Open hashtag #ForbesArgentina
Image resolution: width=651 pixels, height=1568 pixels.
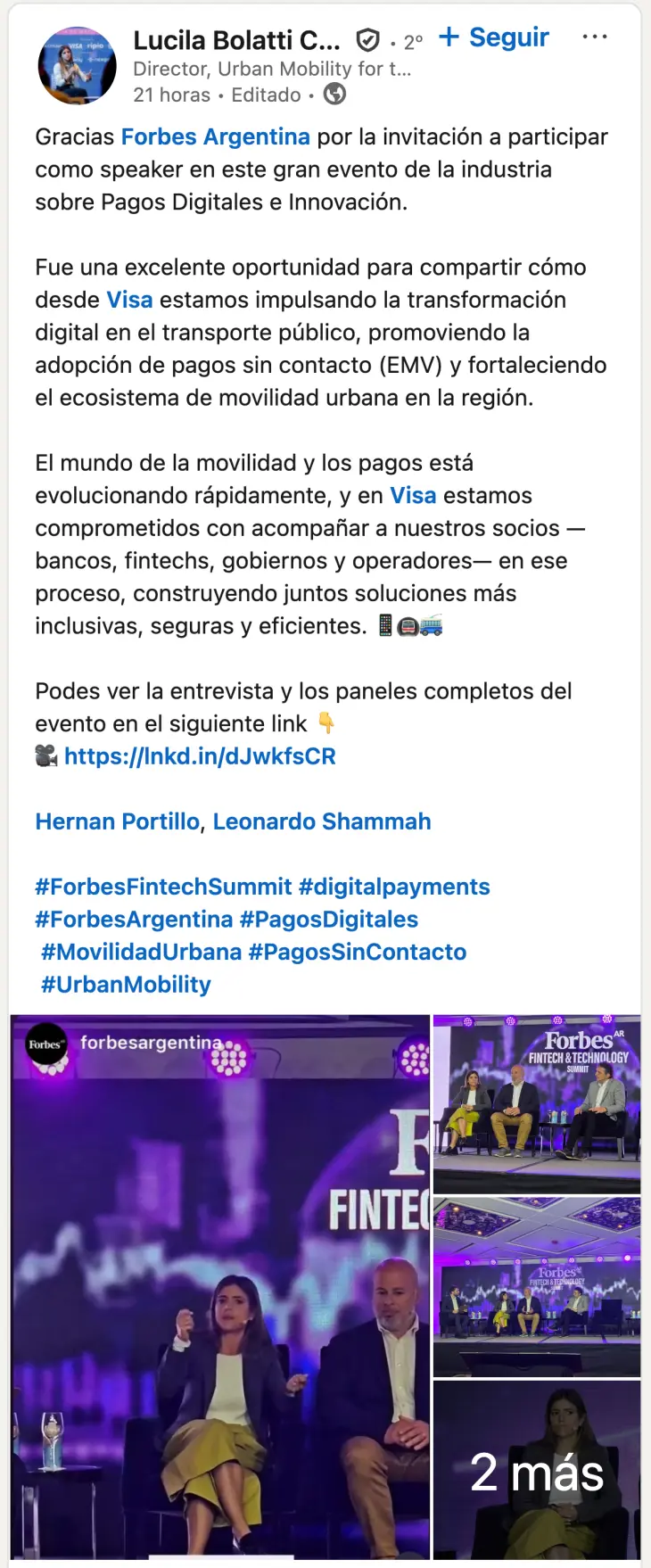coord(134,920)
